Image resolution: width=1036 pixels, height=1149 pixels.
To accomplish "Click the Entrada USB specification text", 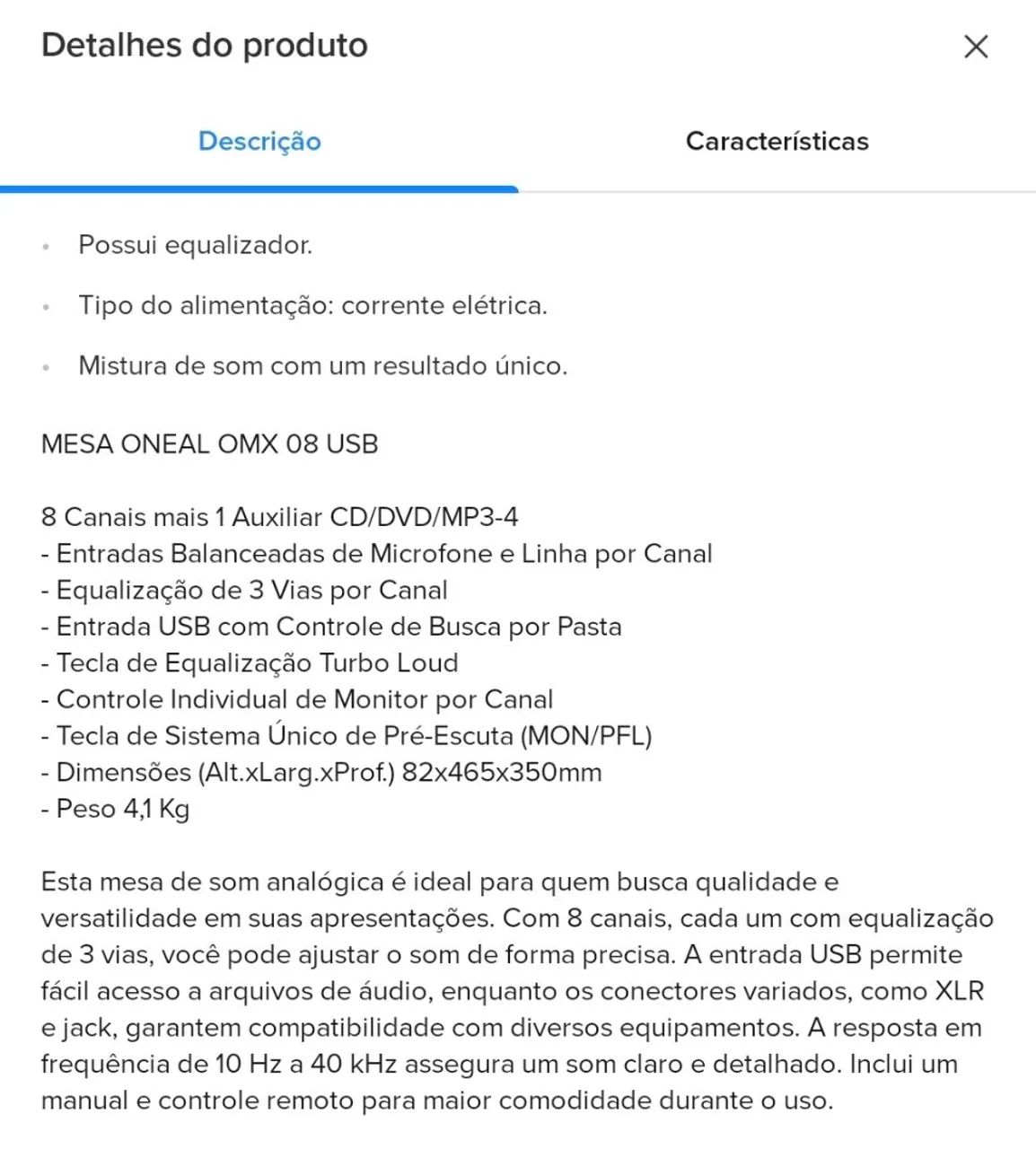I will pyautogui.click(x=330, y=626).
